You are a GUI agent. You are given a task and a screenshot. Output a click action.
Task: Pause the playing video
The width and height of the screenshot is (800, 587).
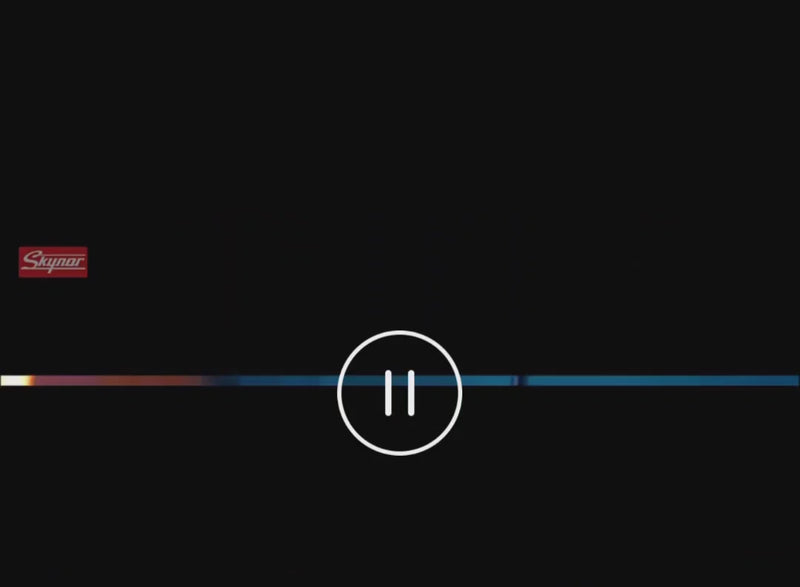coord(400,392)
